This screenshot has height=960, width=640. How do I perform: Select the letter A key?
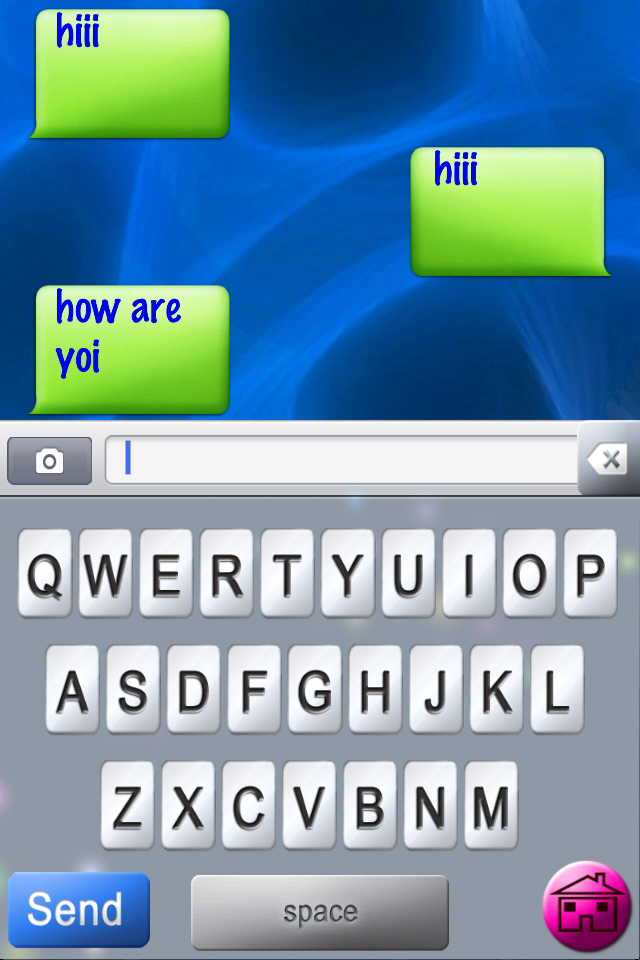(x=71, y=689)
